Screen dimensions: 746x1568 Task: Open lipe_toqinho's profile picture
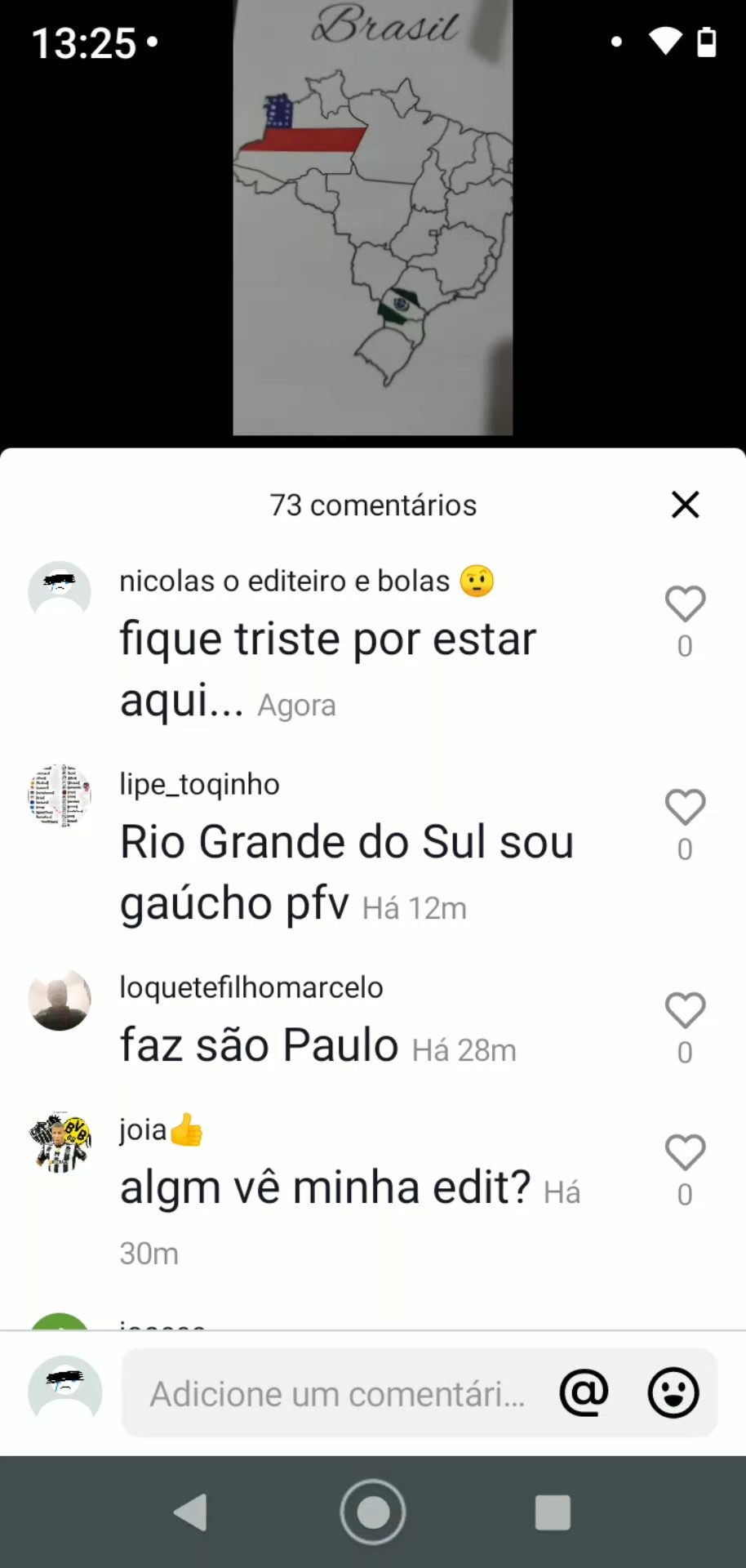coord(60,795)
